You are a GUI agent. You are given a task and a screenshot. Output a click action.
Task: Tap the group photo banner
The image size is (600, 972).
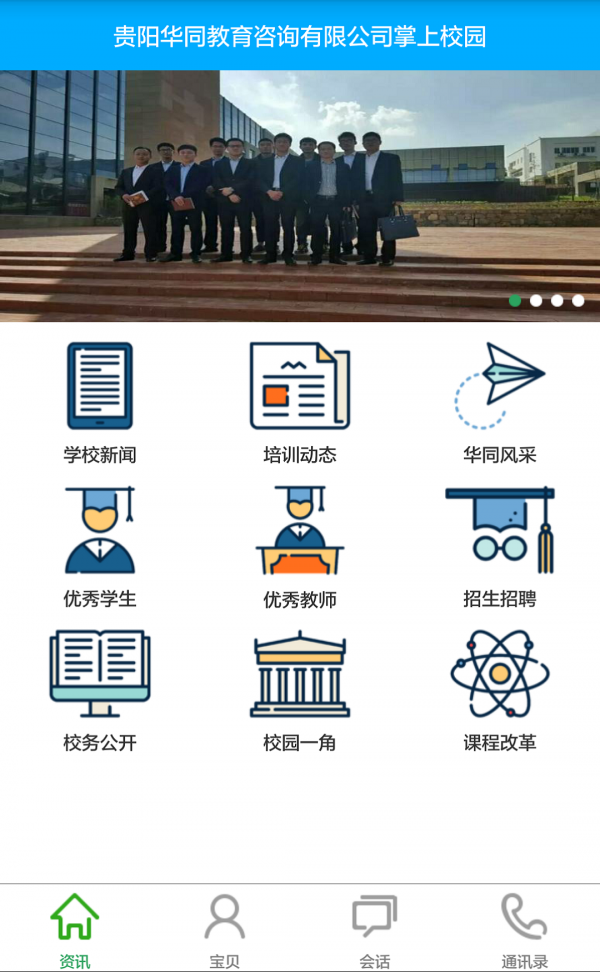pyautogui.click(x=300, y=195)
